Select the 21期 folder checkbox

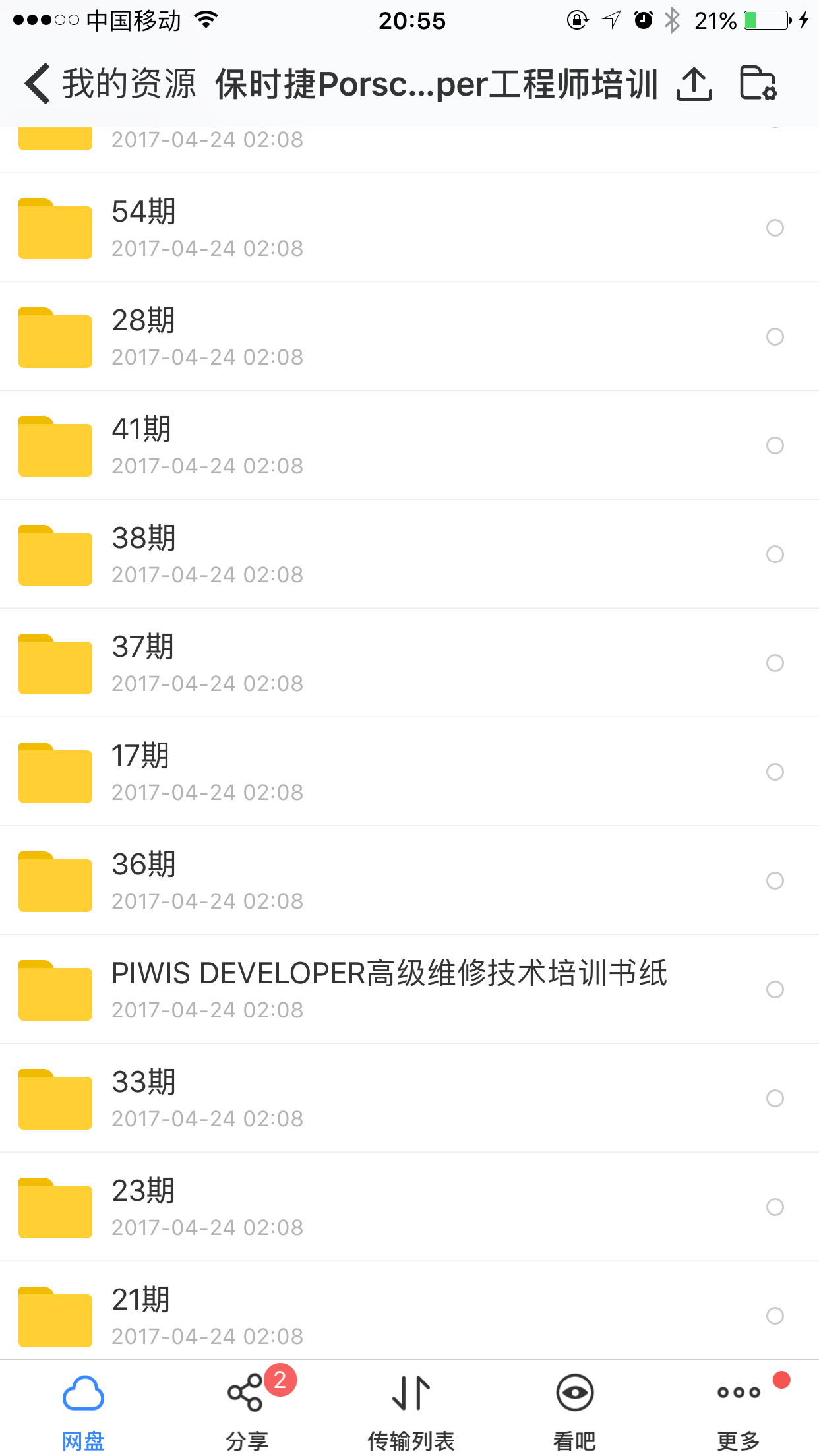(775, 1316)
